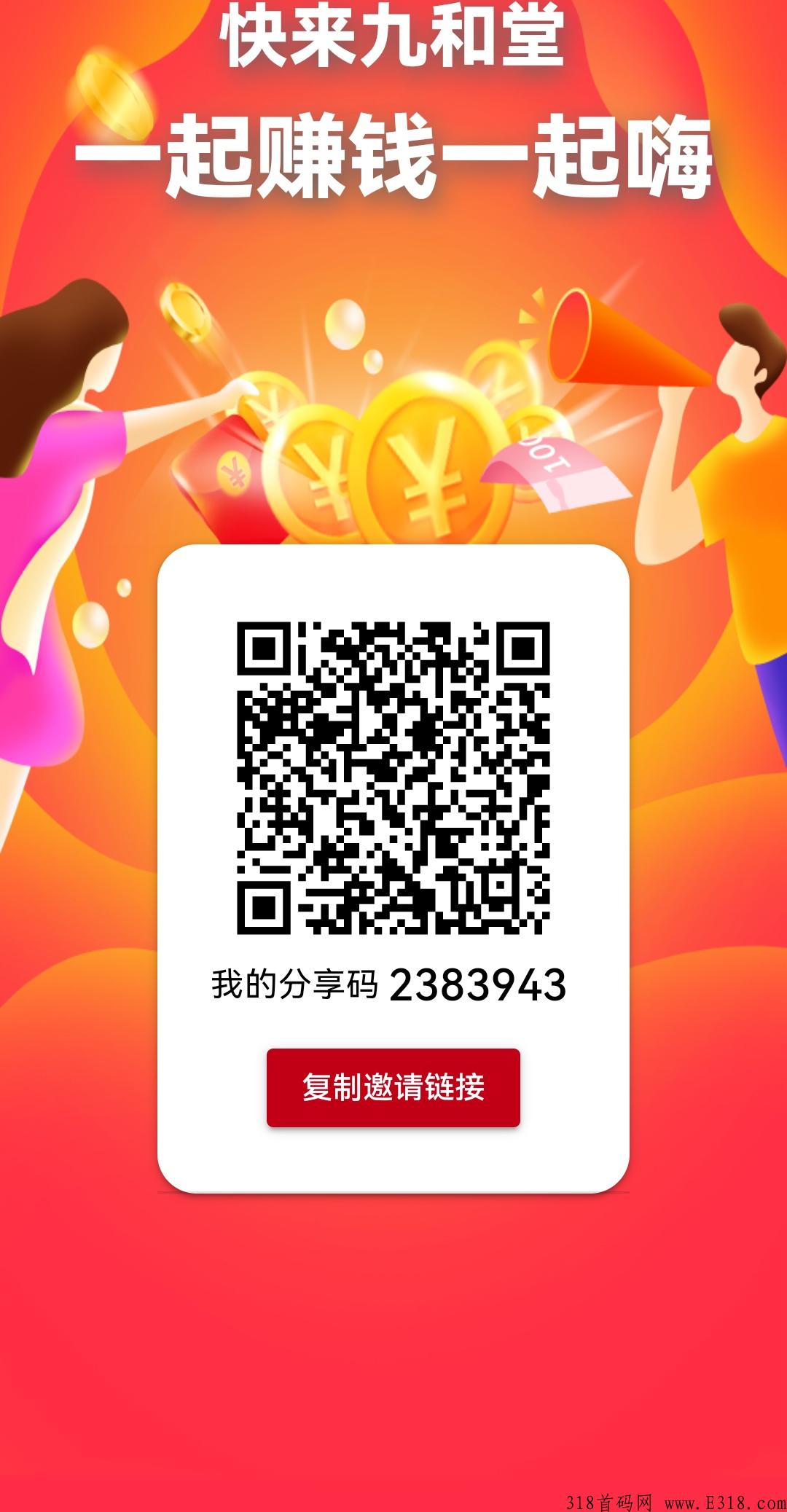Screen dimensions: 787x1512
Task: Tap the 复制邀请链接 button
Action: point(393,1087)
